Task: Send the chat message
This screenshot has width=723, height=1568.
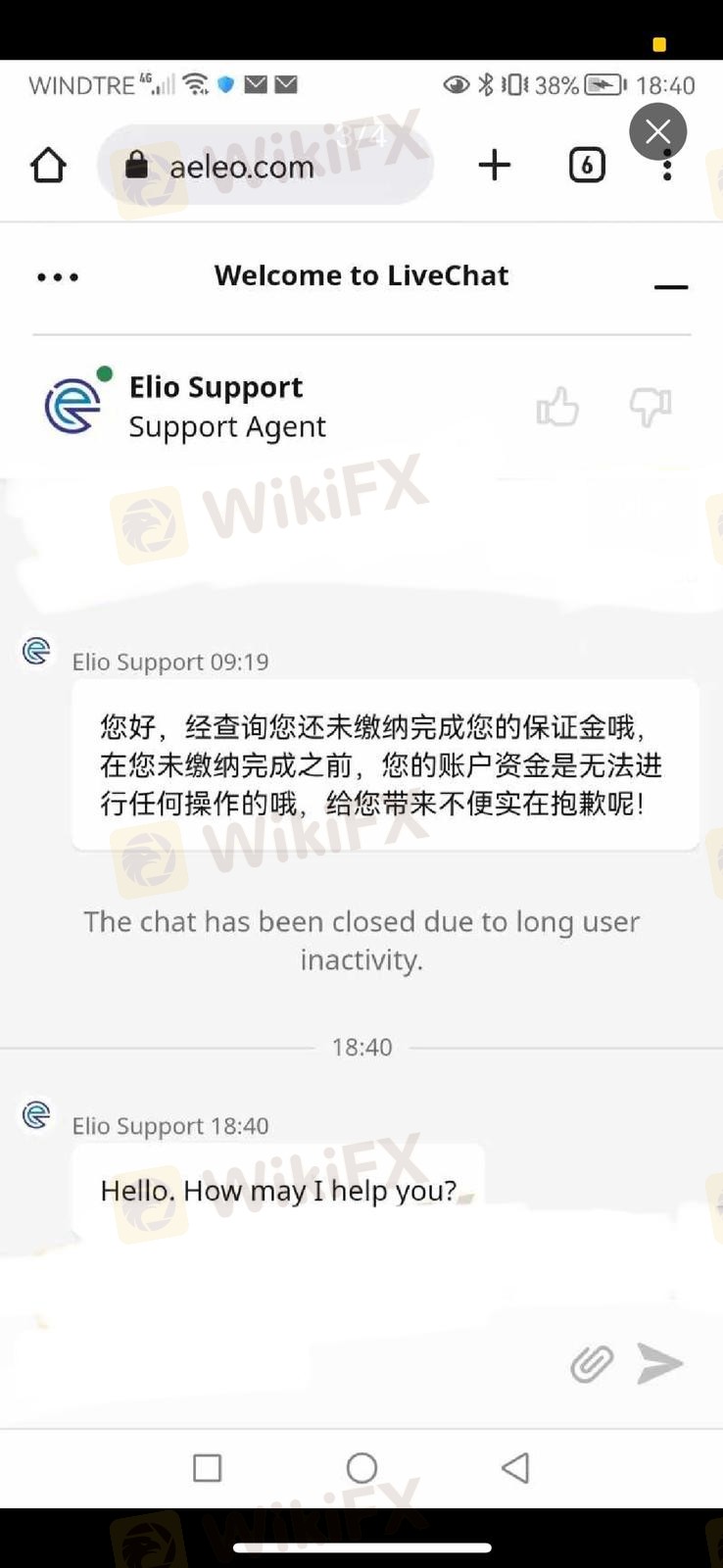Action: [x=660, y=1363]
